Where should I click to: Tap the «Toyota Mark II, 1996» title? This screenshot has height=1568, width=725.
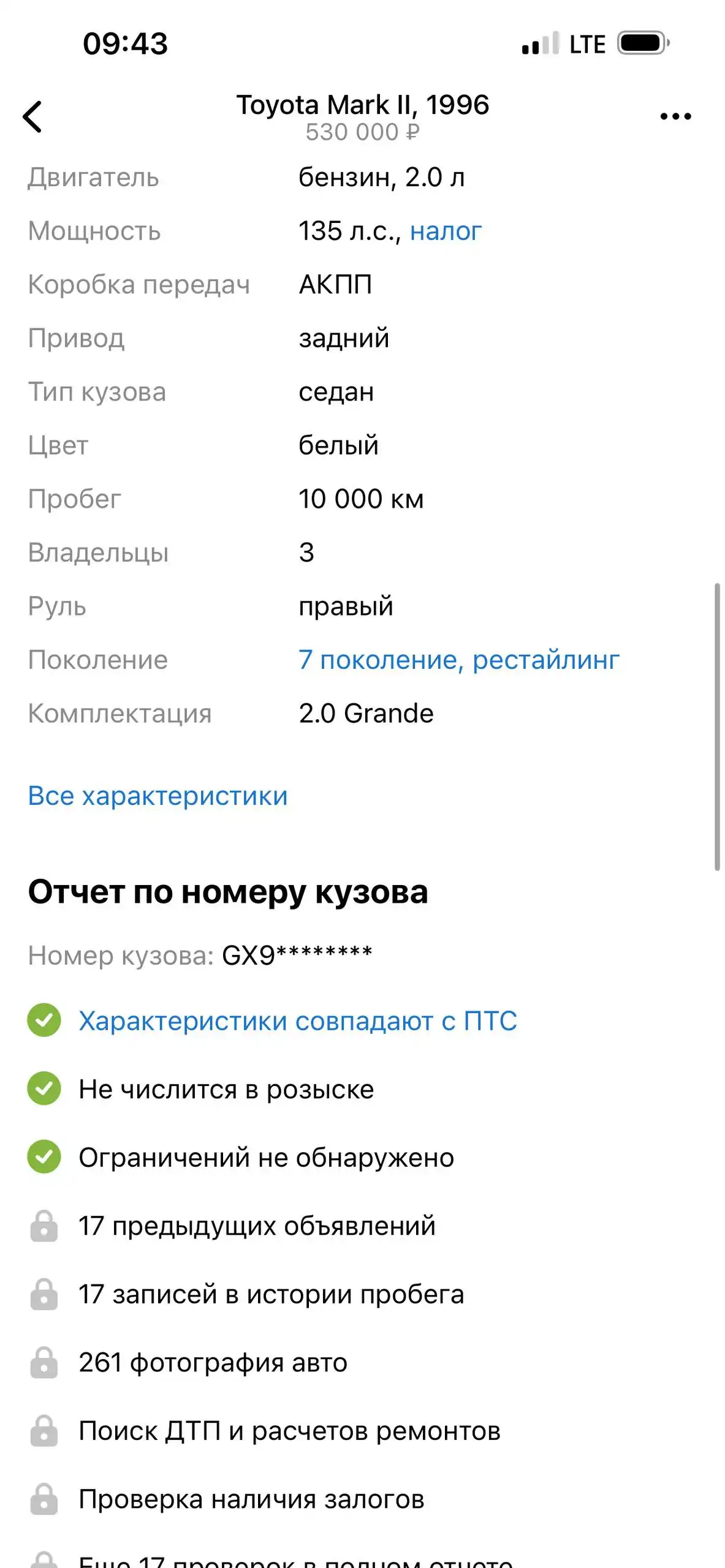pos(363,104)
